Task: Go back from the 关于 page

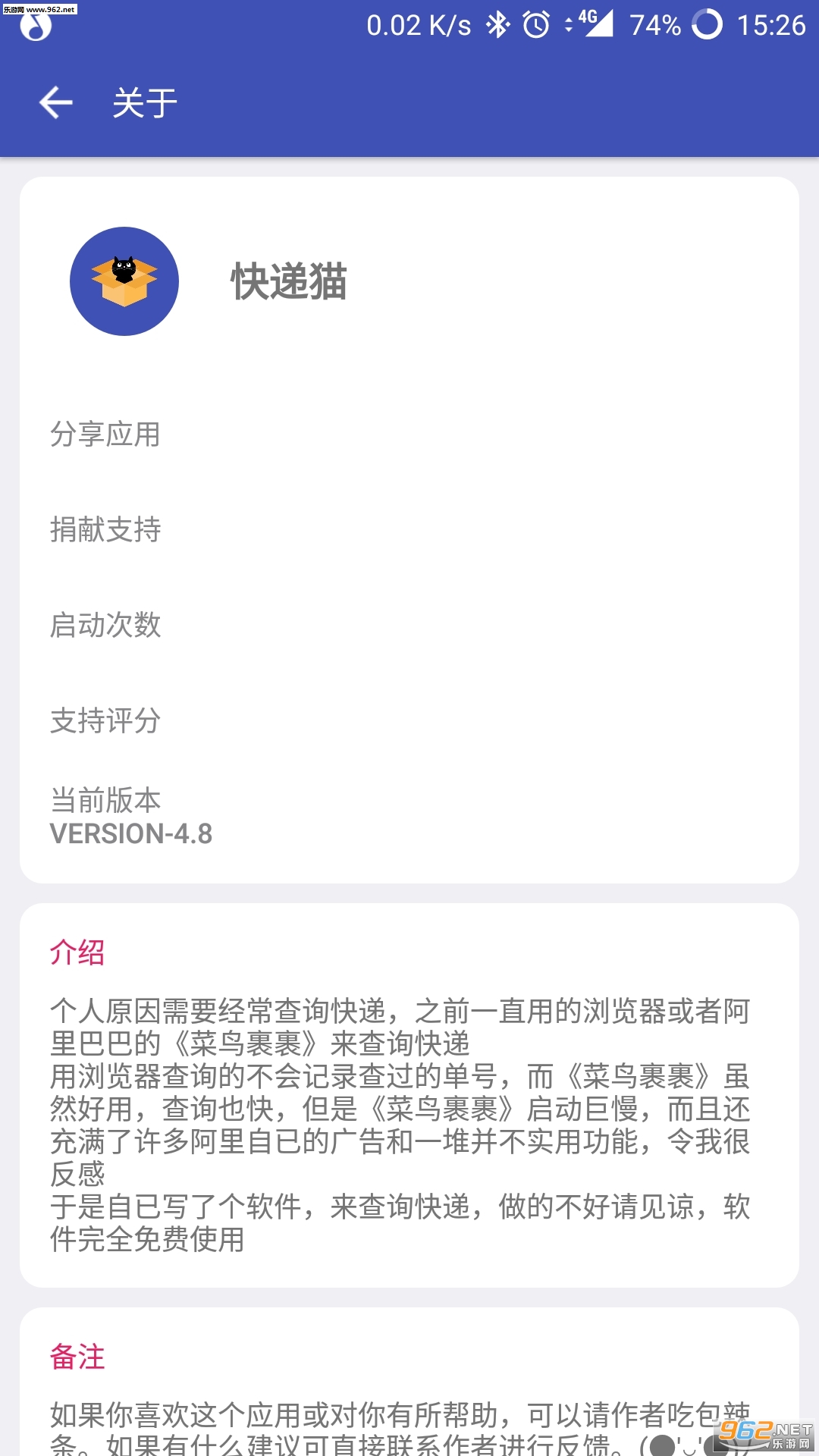Action: pos(56,102)
